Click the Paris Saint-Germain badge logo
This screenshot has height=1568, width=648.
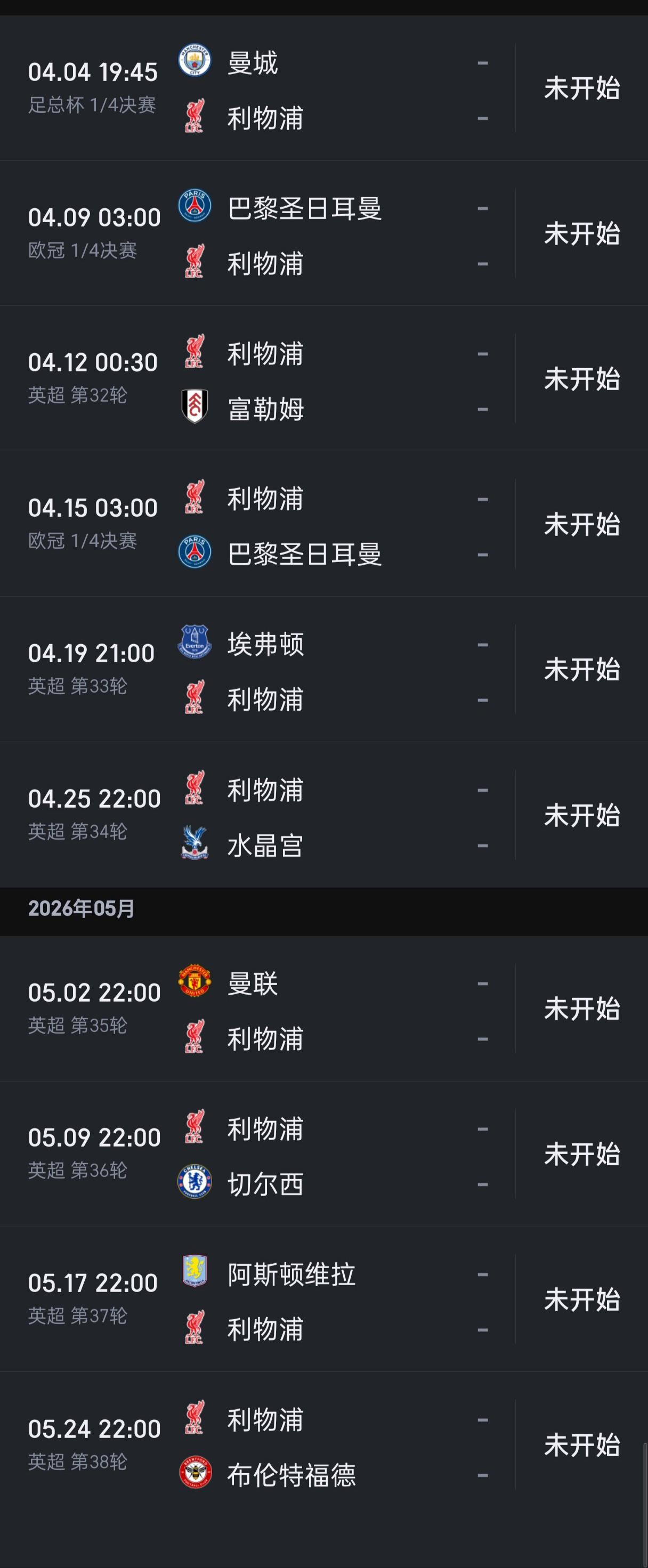[193, 206]
